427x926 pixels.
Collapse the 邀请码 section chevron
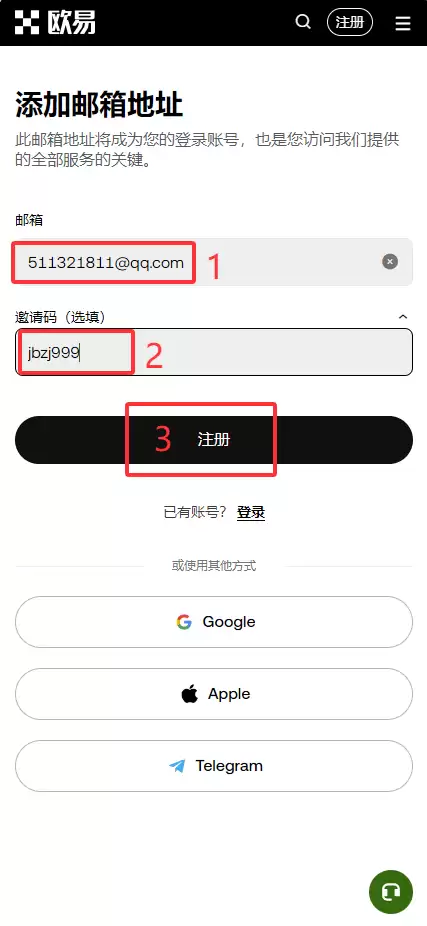click(x=403, y=317)
